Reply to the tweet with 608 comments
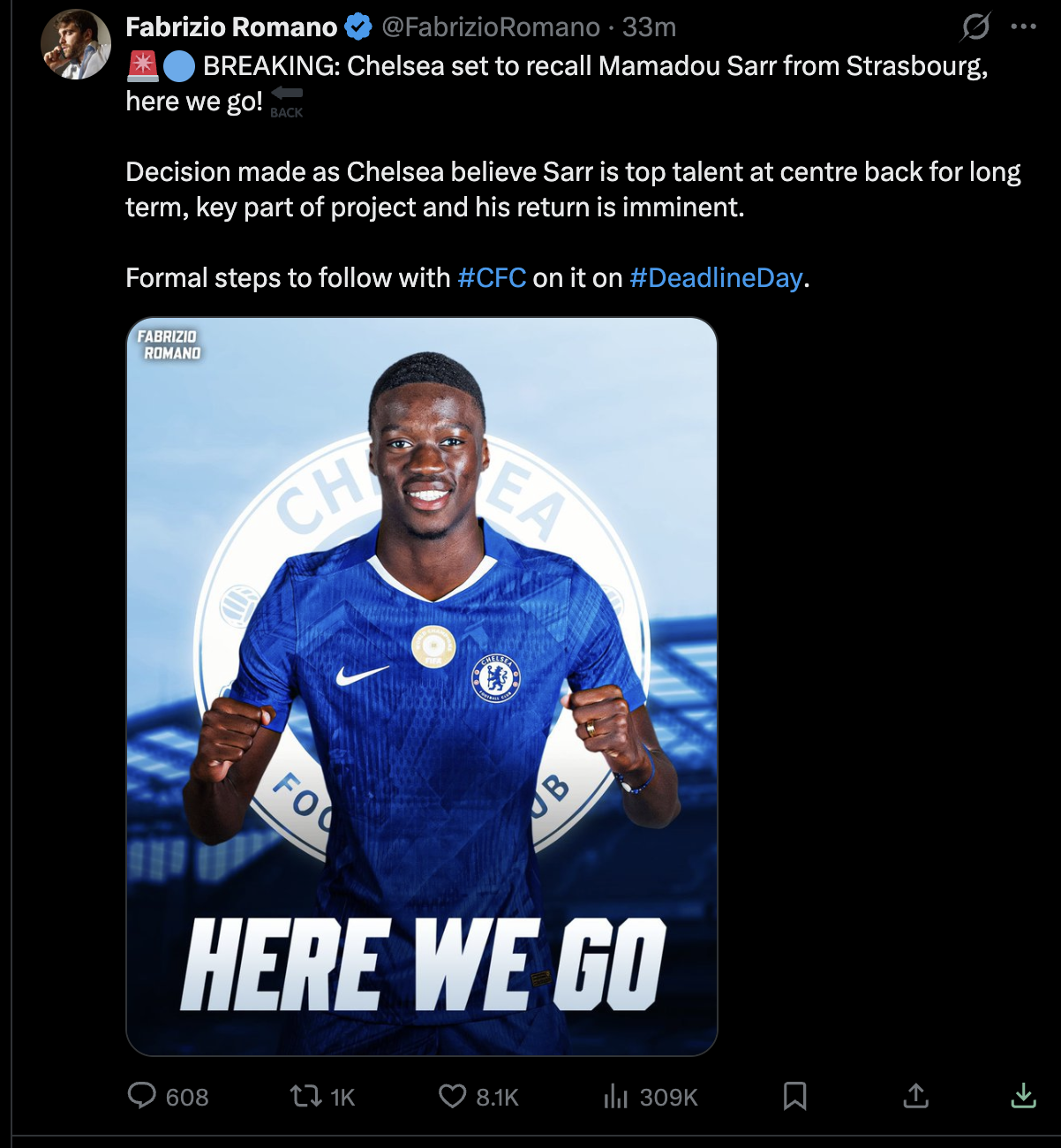The height and width of the screenshot is (1148, 1061). pos(142,1096)
